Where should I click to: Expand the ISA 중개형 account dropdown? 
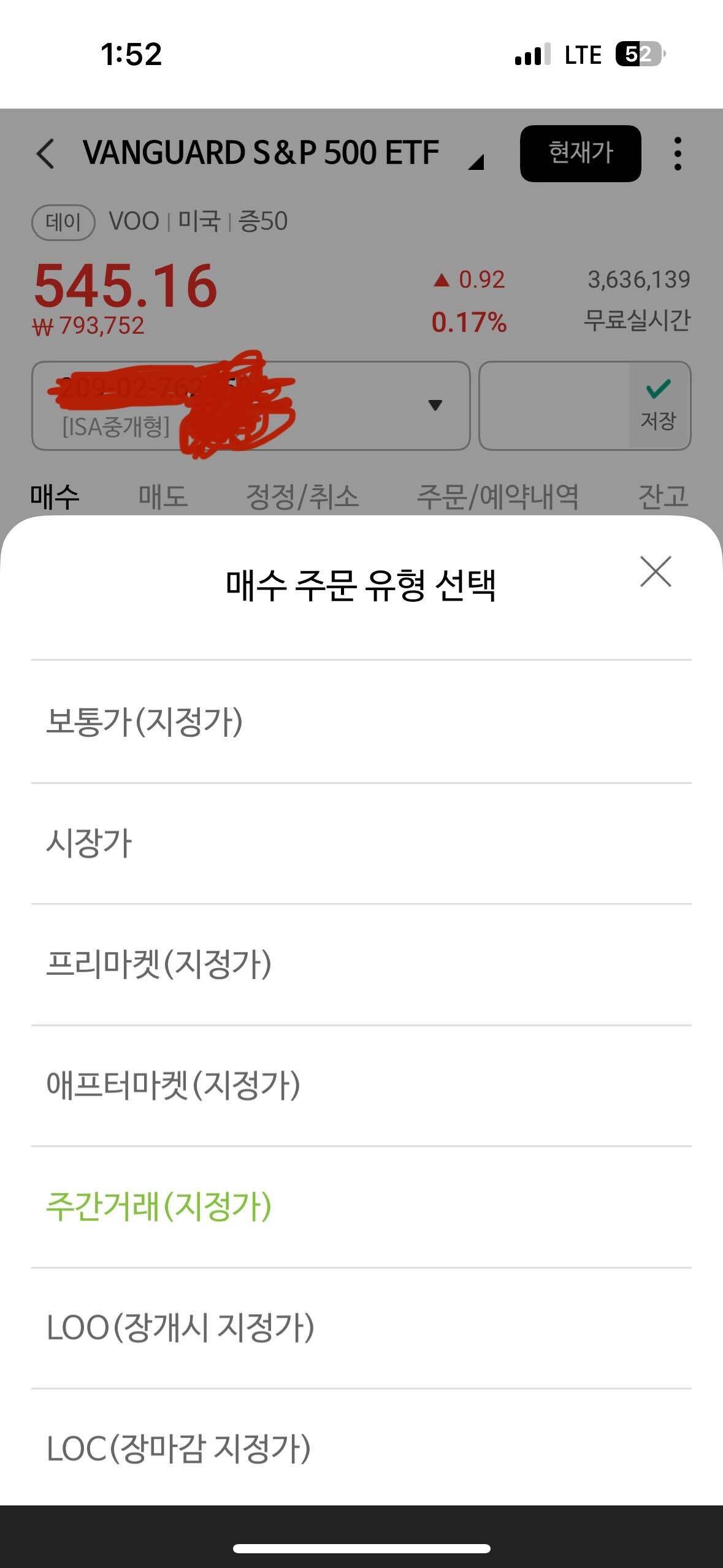[x=434, y=405]
